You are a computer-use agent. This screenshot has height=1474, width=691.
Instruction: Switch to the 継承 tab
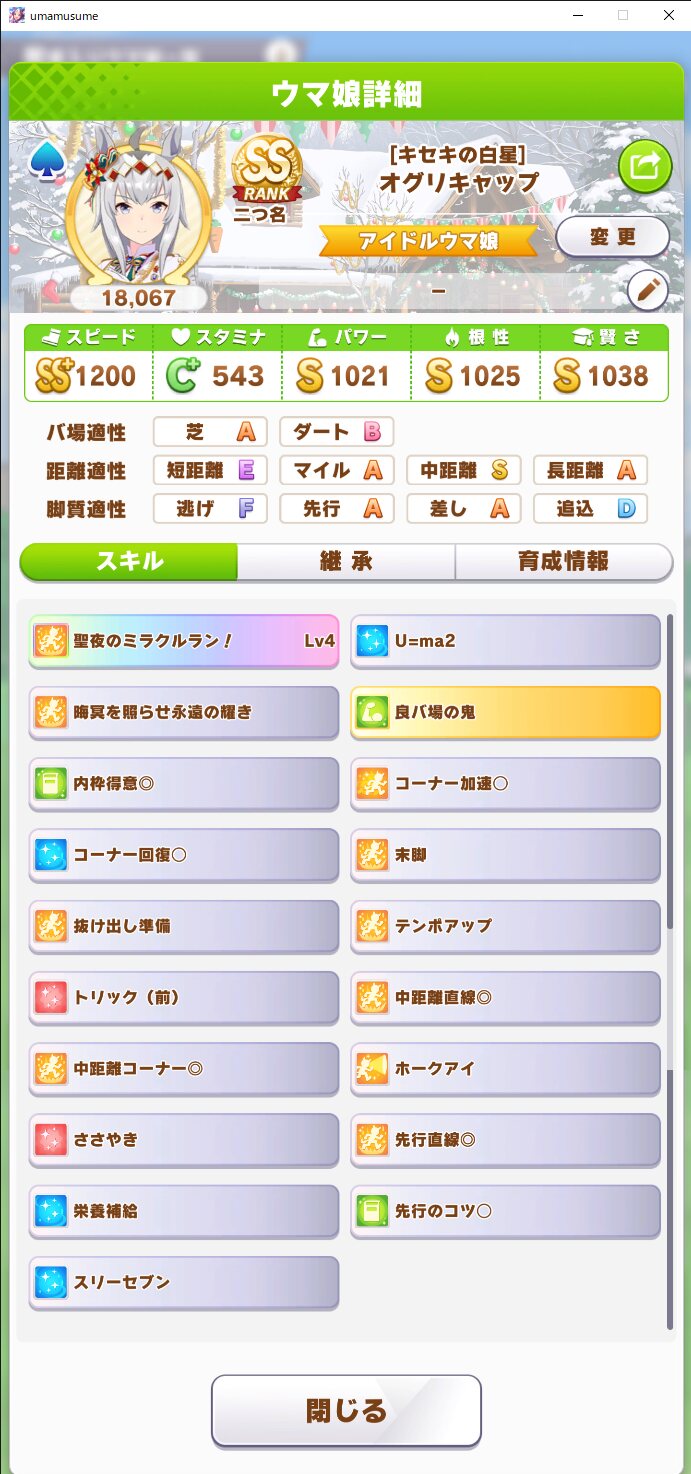pos(346,561)
